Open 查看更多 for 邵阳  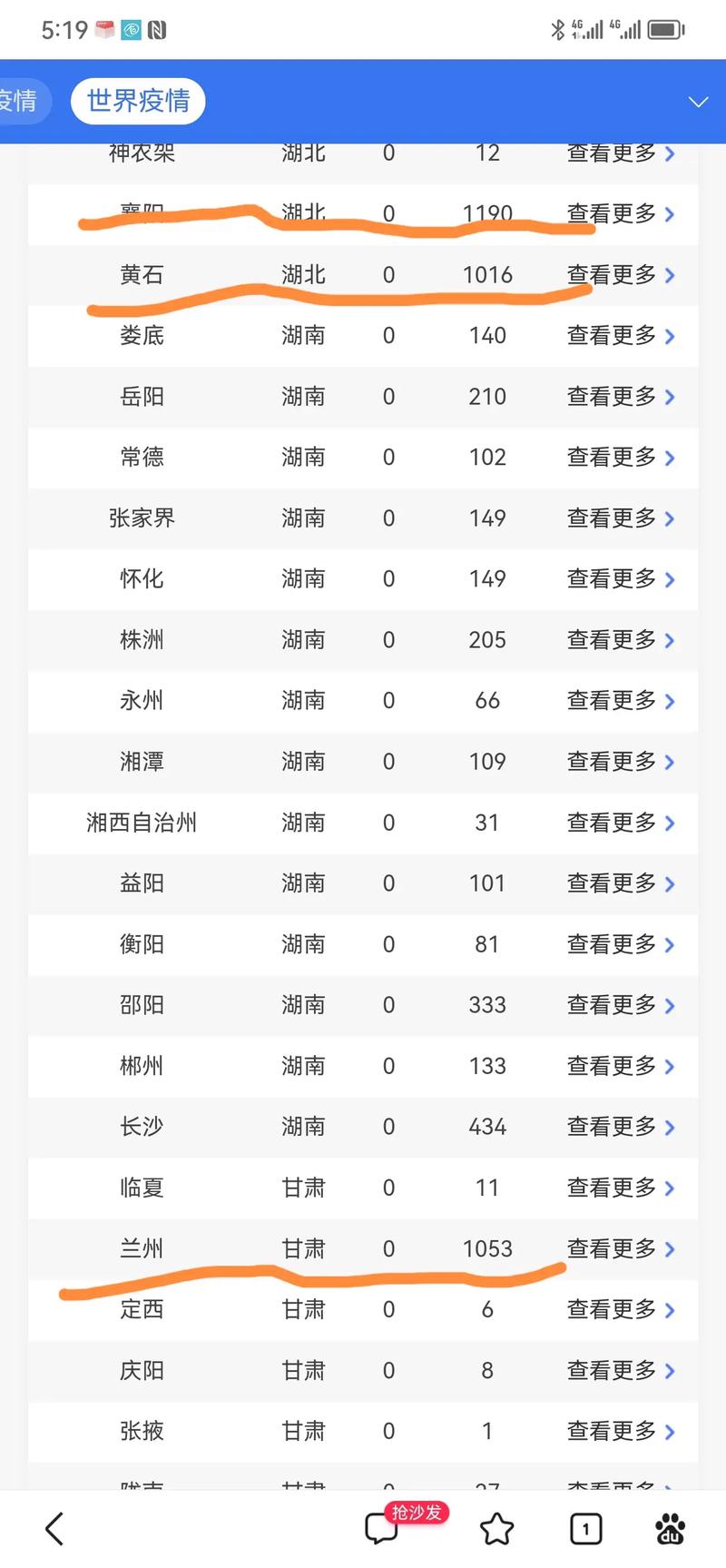(621, 1005)
